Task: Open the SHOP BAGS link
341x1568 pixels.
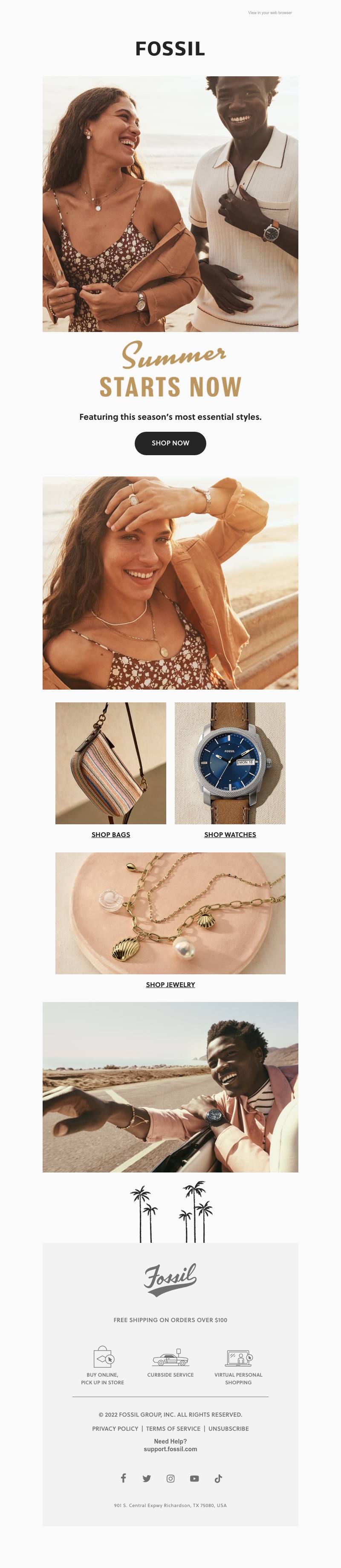Action: [x=111, y=835]
